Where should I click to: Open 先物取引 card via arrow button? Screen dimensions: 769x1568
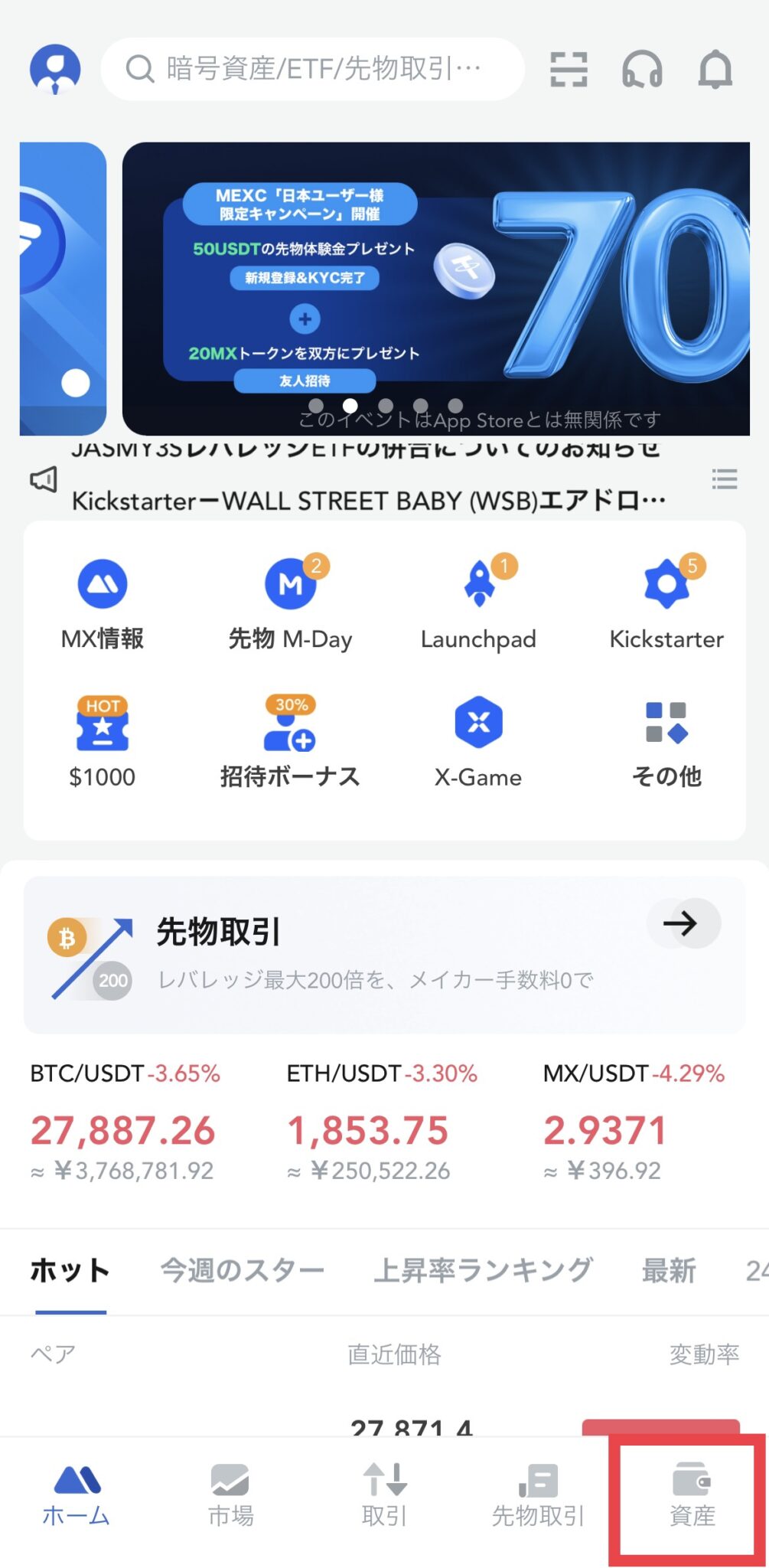point(683,924)
